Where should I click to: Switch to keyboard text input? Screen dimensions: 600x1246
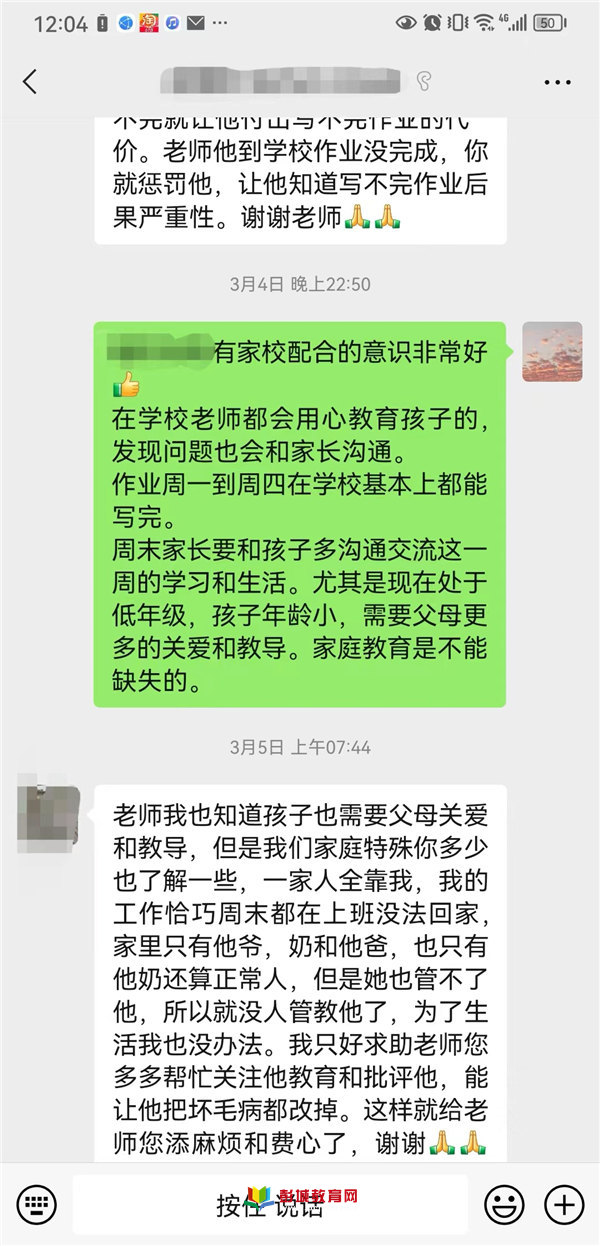(37, 1204)
